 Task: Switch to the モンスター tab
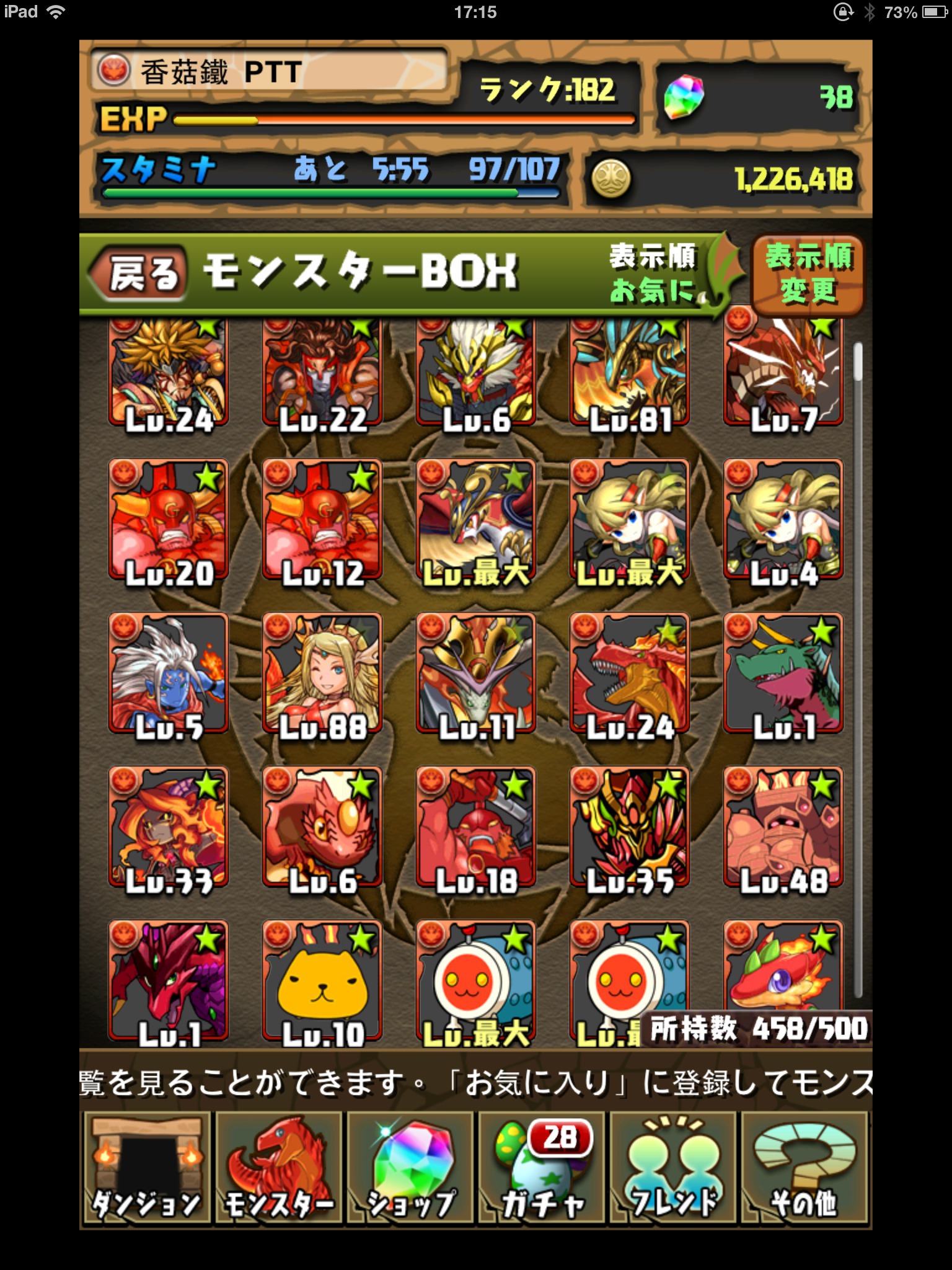278,1168
